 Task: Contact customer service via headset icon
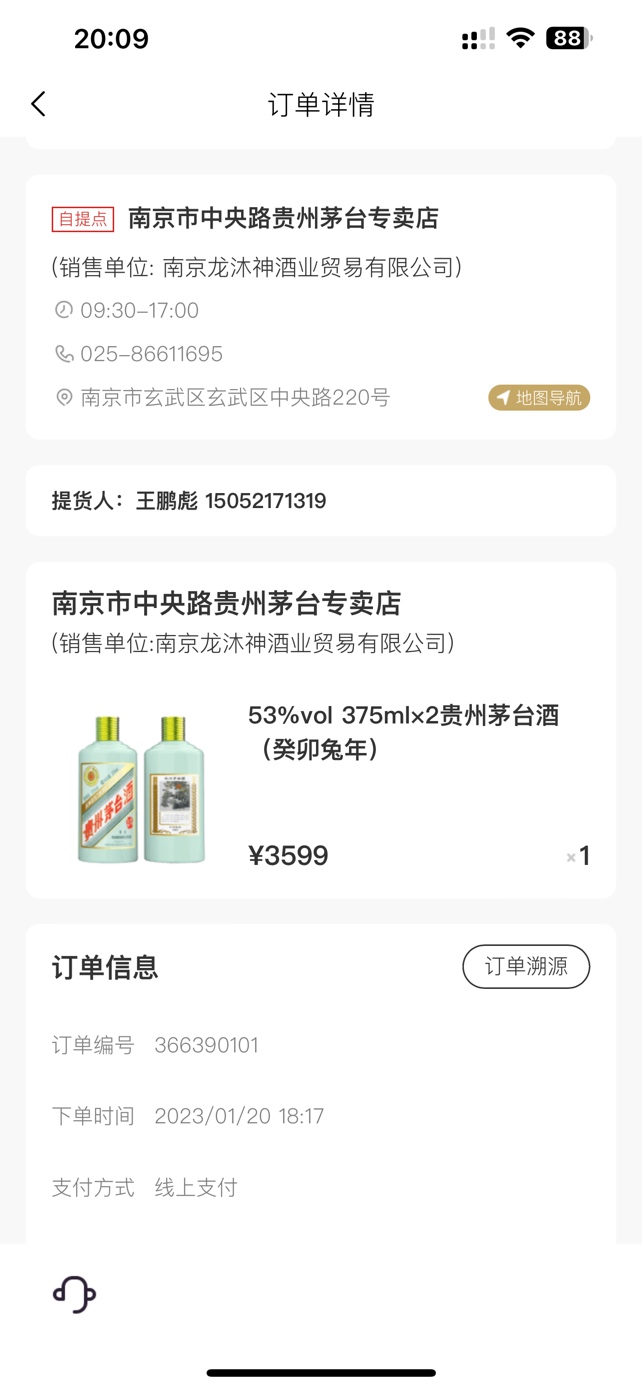pos(74,1294)
